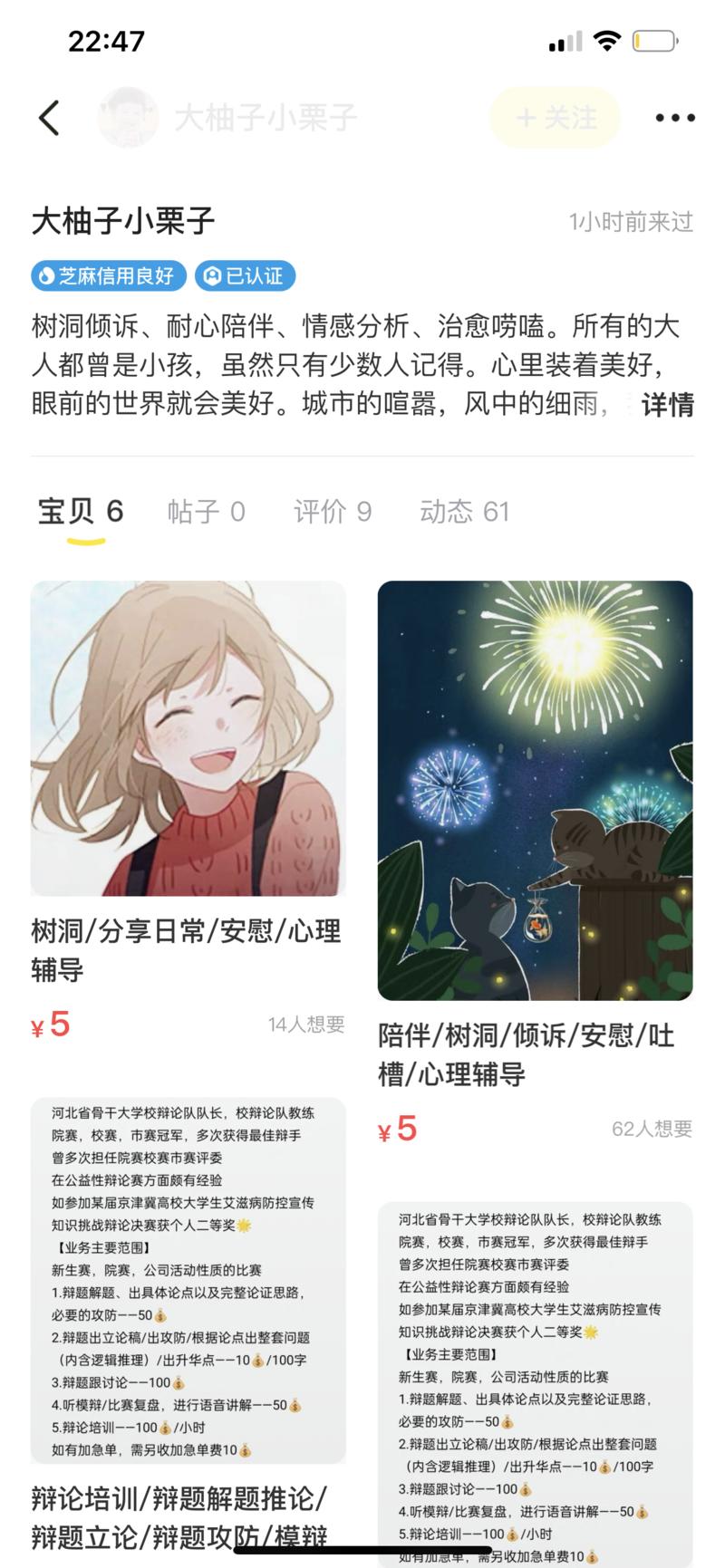The width and height of the screenshot is (725, 1568).
Task: Tap 关注 to follow the seller
Action: tap(554, 118)
